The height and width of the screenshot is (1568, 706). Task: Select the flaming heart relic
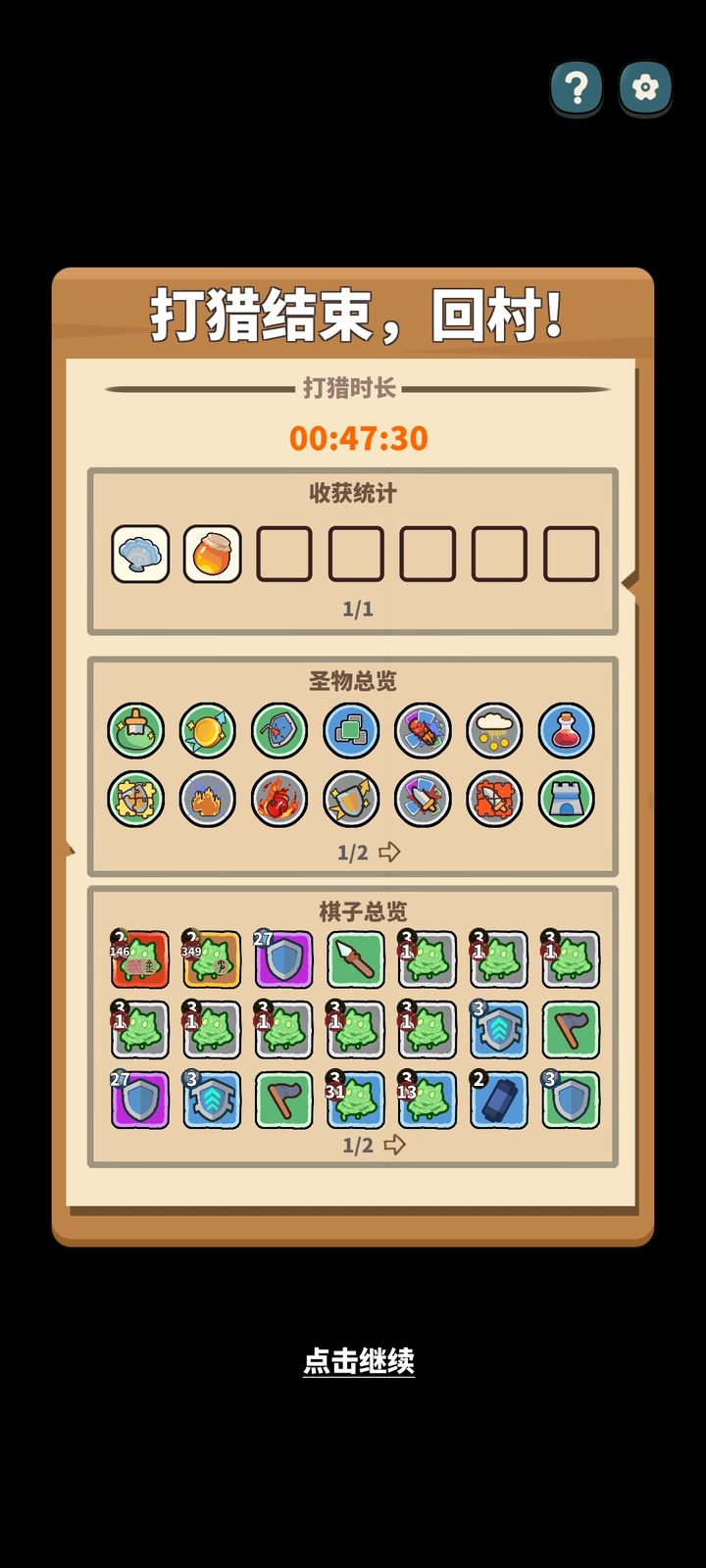coord(279,799)
